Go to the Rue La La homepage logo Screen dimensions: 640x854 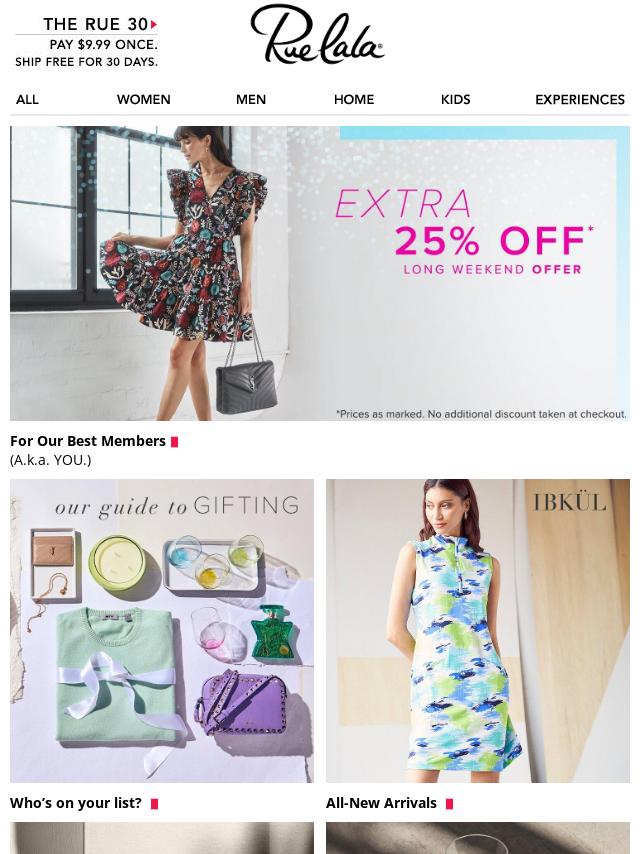tap(317, 35)
